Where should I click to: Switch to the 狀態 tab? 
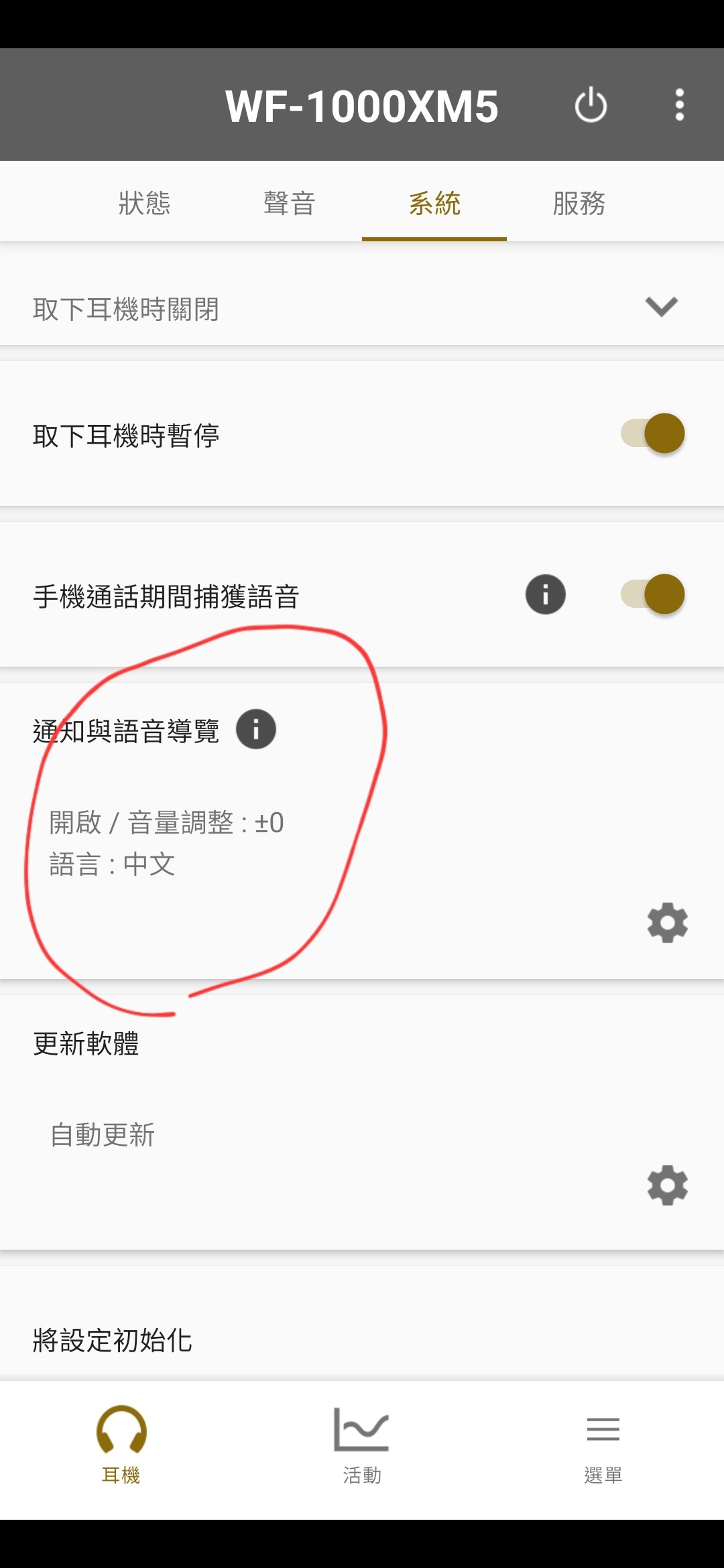pyautogui.click(x=145, y=202)
